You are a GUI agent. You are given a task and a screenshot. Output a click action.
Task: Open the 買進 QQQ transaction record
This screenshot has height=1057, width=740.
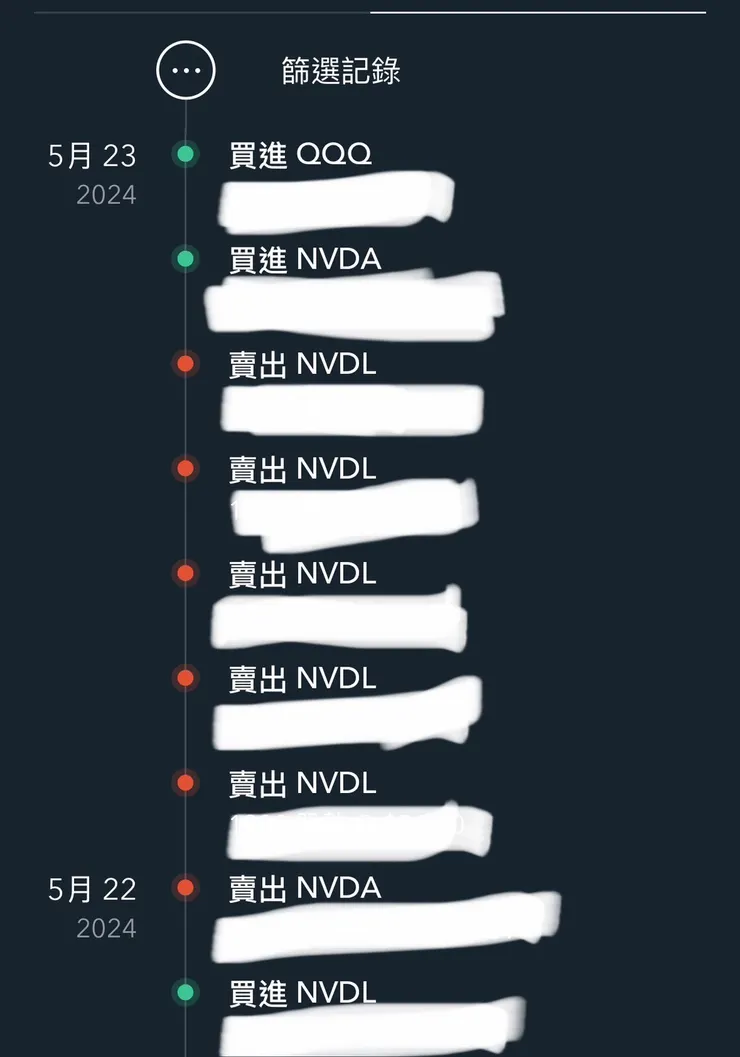(x=300, y=155)
